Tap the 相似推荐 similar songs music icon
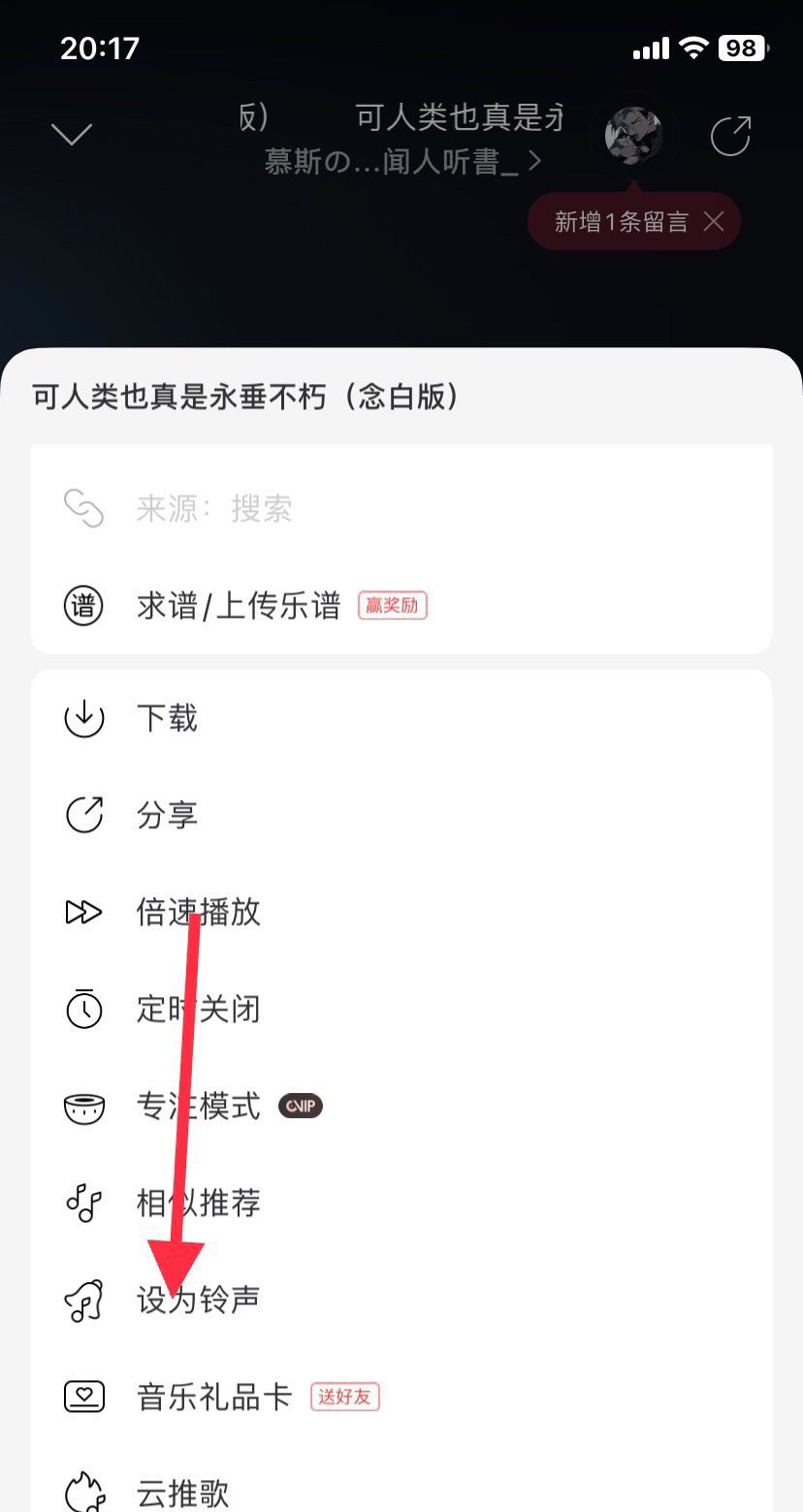 click(83, 1203)
